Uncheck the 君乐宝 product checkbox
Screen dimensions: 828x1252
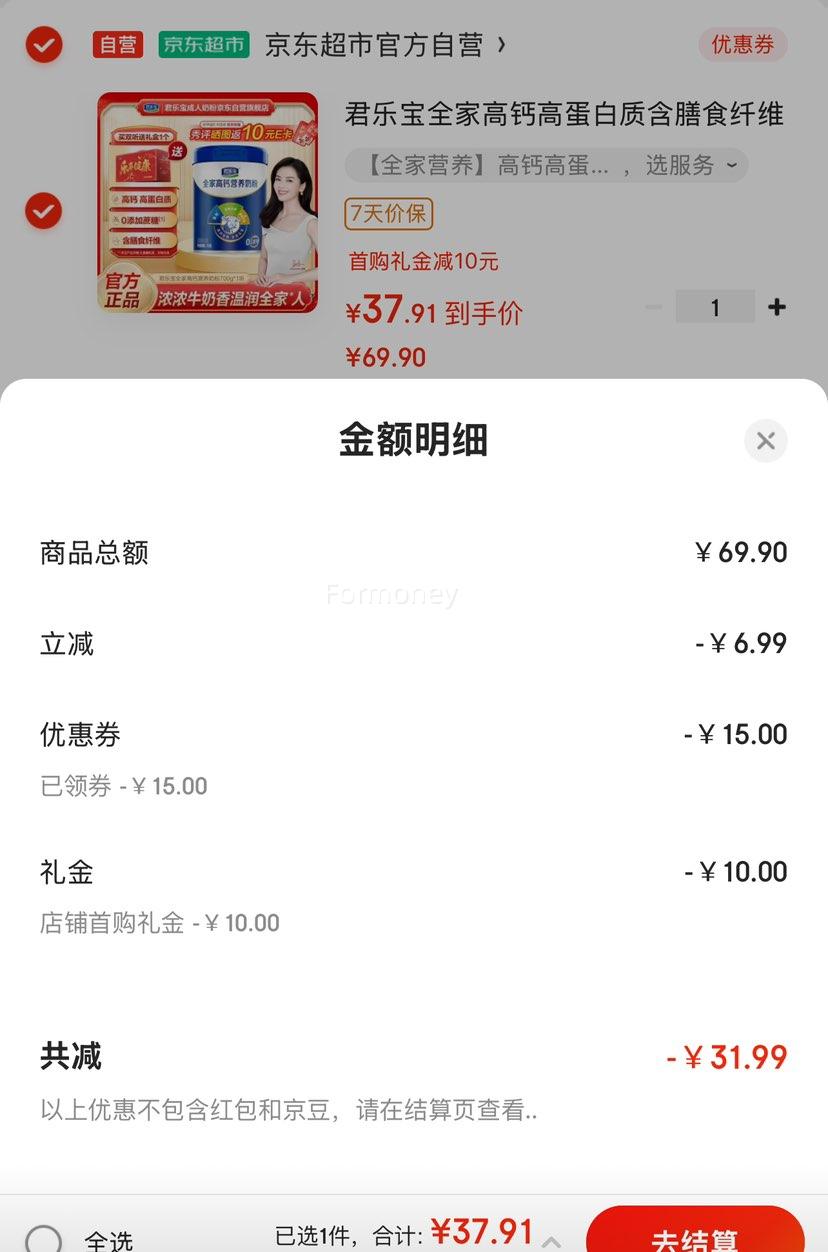coord(44,211)
